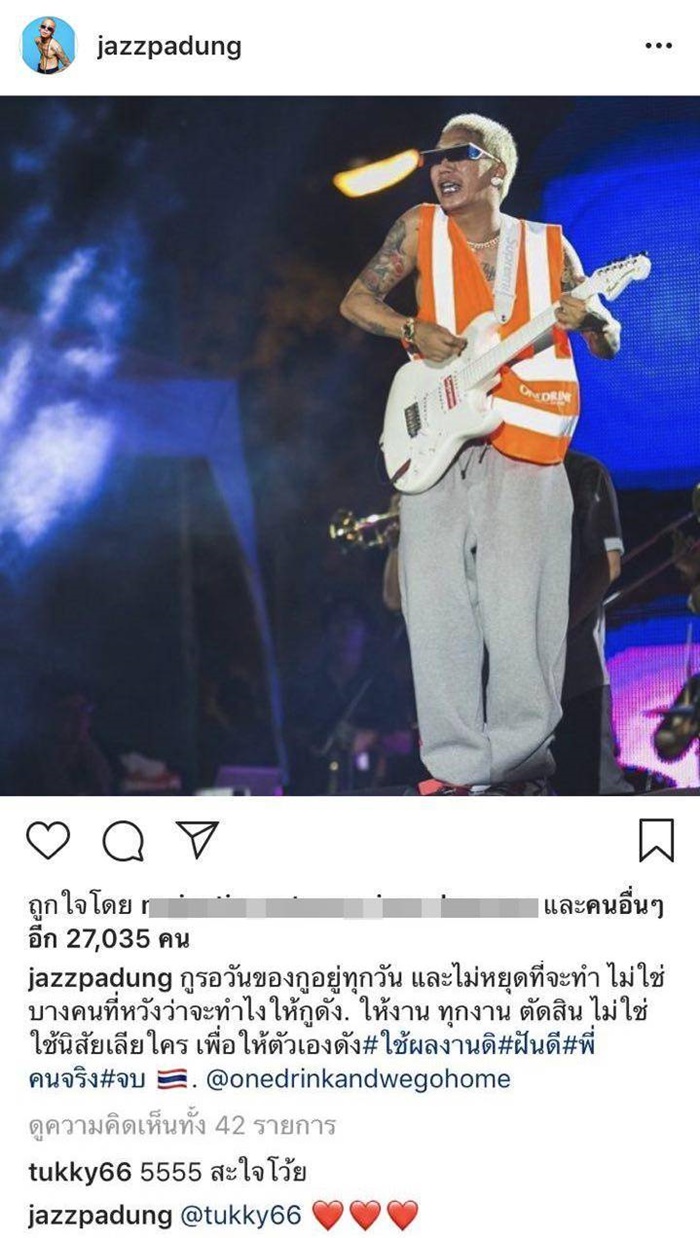View all 42 comments
The height and width of the screenshot is (1238, 700).
(x=182, y=1126)
